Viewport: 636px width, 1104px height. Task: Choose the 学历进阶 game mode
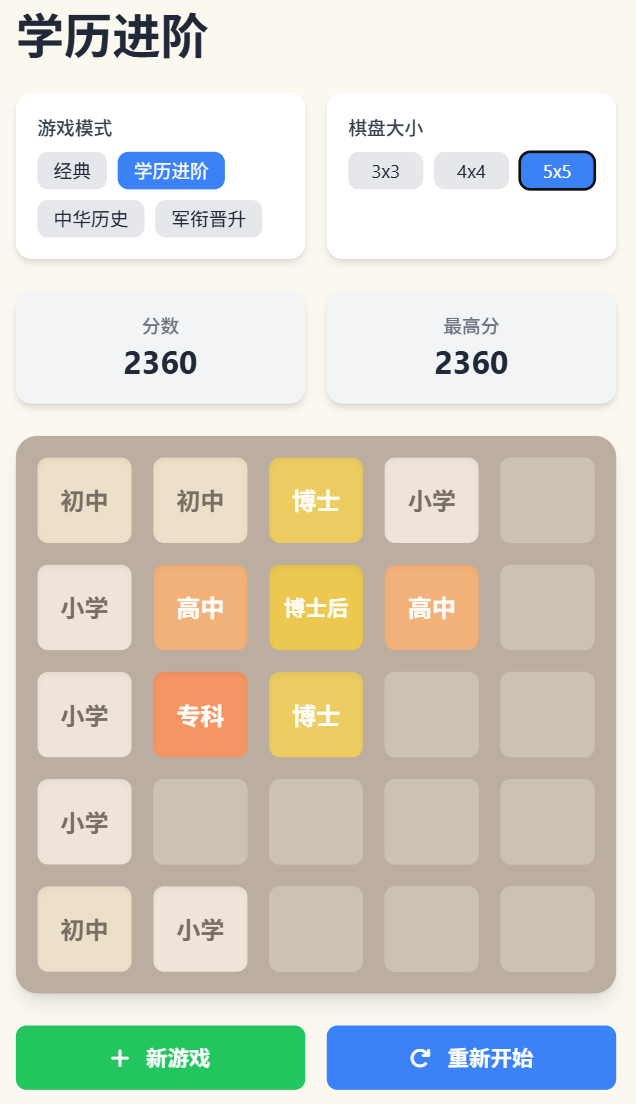coord(171,171)
